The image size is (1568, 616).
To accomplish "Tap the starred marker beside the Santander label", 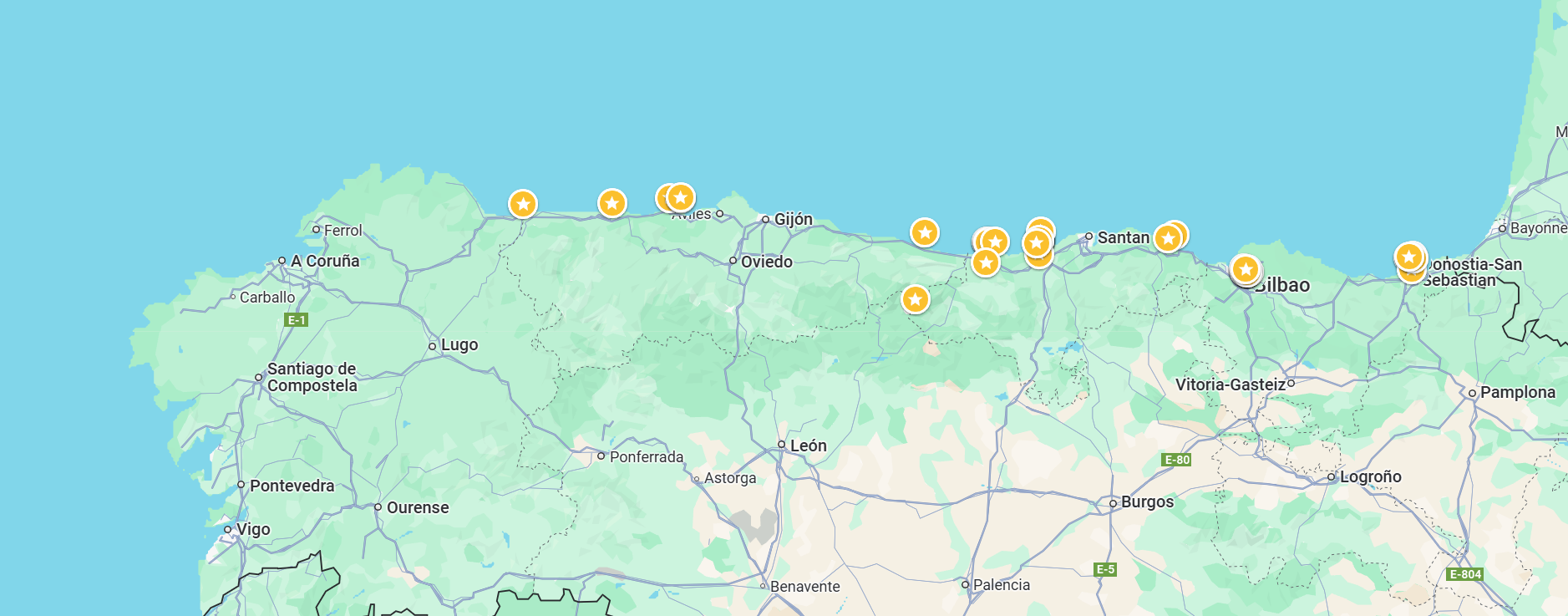I will point(1168,238).
